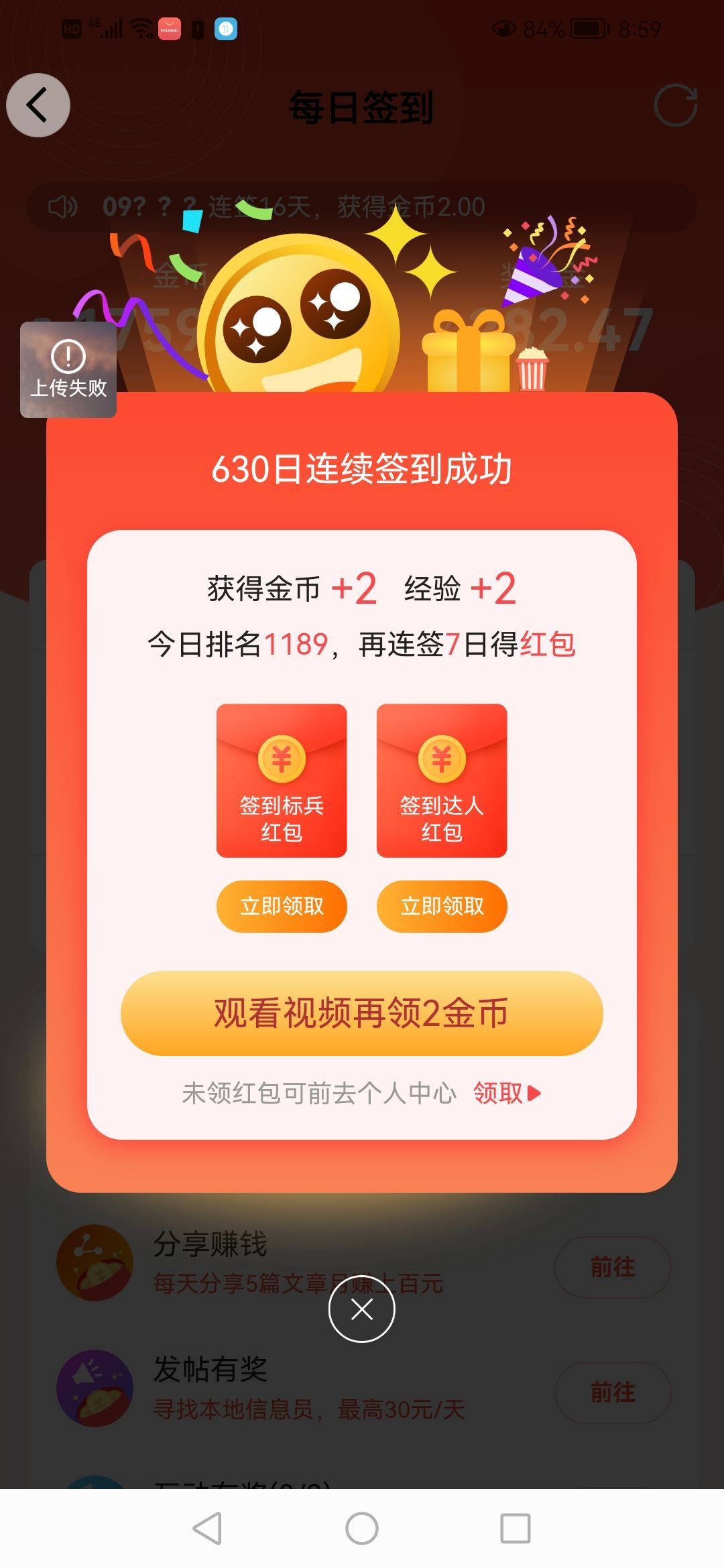This screenshot has height=1568, width=724.
Task: Open the 上传失败 upload thumbnail
Action: (68, 370)
